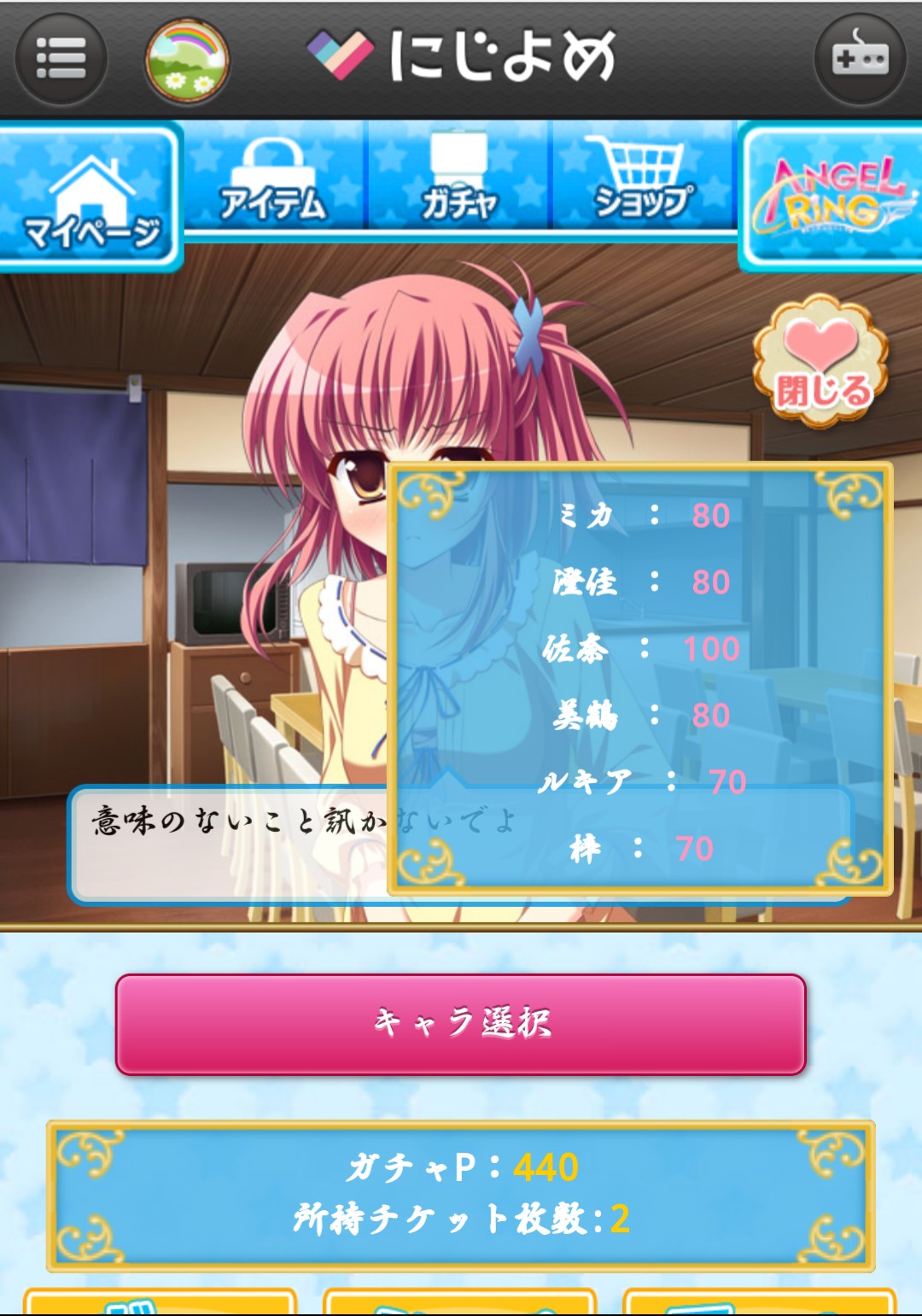Image resolution: width=922 pixels, height=1316 pixels.
Task: Open the ショップ (Shop) tab
Action: pyautogui.click(x=644, y=179)
